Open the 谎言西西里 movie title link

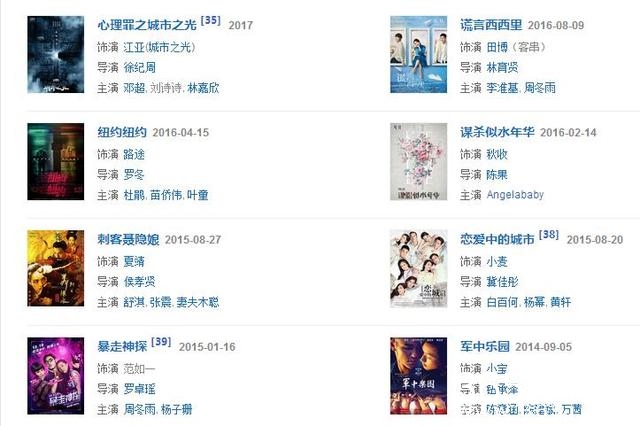tap(495, 24)
